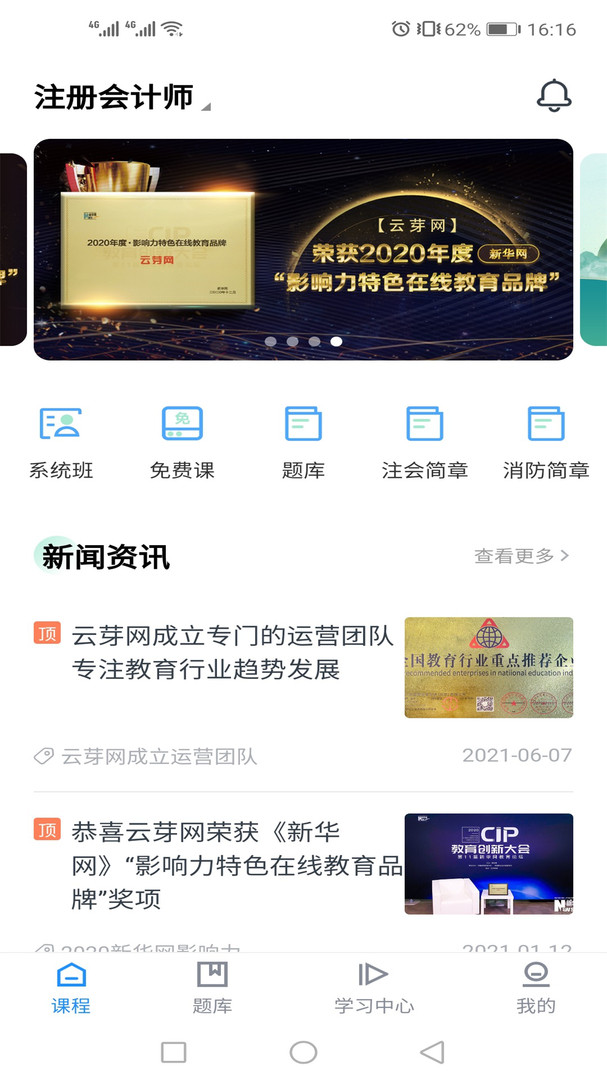Open the article 恭喜云芽网荣获《新华网》奖项
Viewport: 607px width, 1080px height.
tap(232, 864)
